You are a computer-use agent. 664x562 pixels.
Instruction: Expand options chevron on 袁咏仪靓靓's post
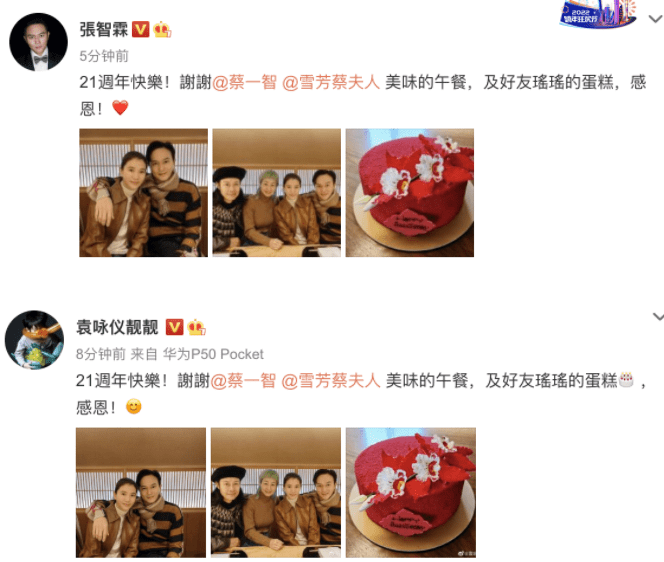pos(657,316)
